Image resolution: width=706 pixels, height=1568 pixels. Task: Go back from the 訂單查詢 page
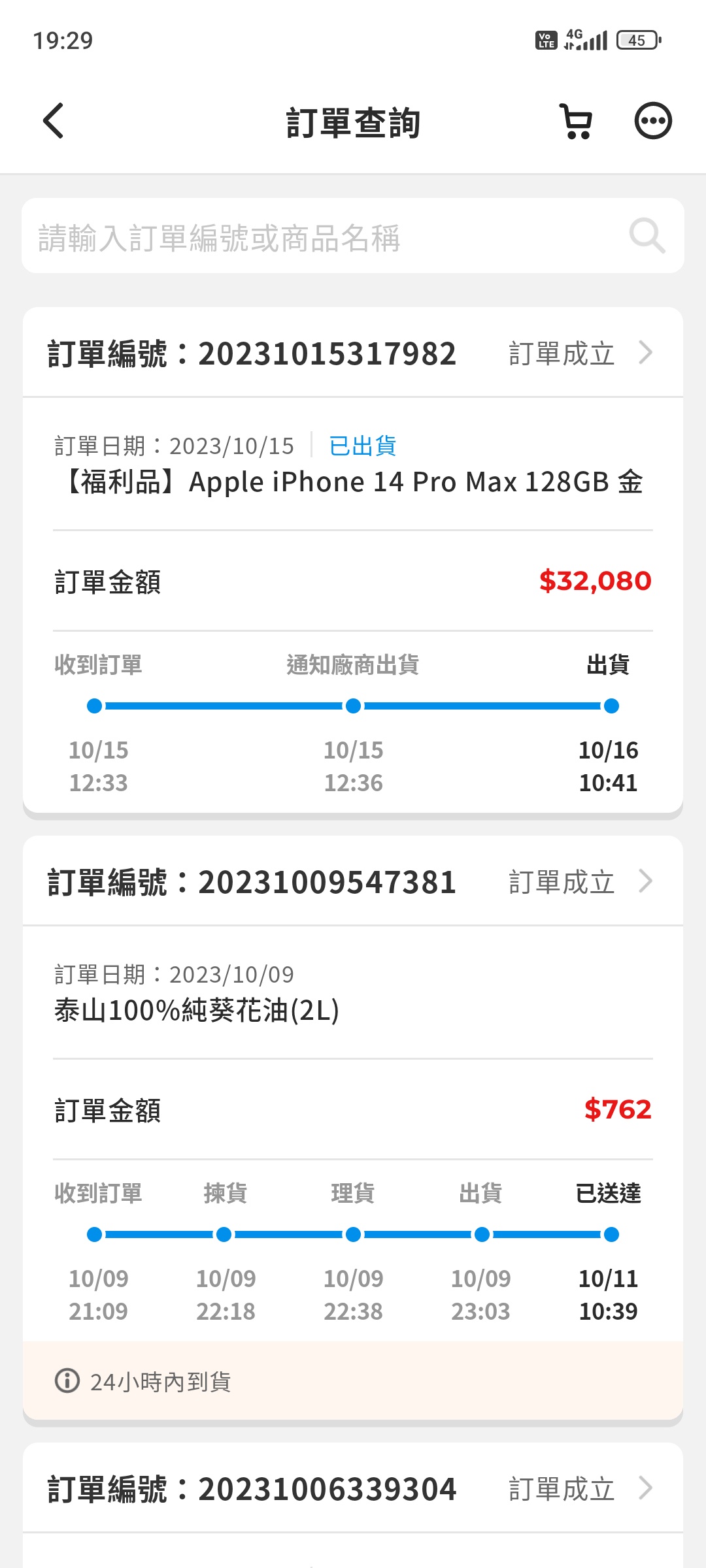54,122
